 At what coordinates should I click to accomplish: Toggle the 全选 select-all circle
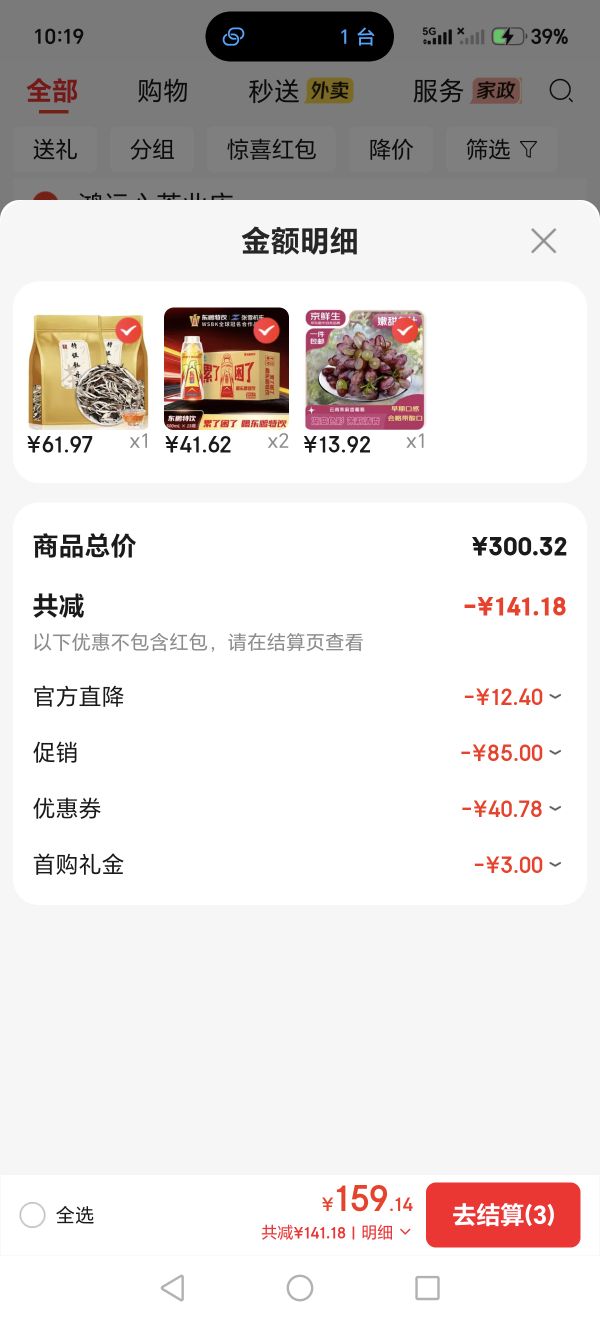[x=33, y=1215]
